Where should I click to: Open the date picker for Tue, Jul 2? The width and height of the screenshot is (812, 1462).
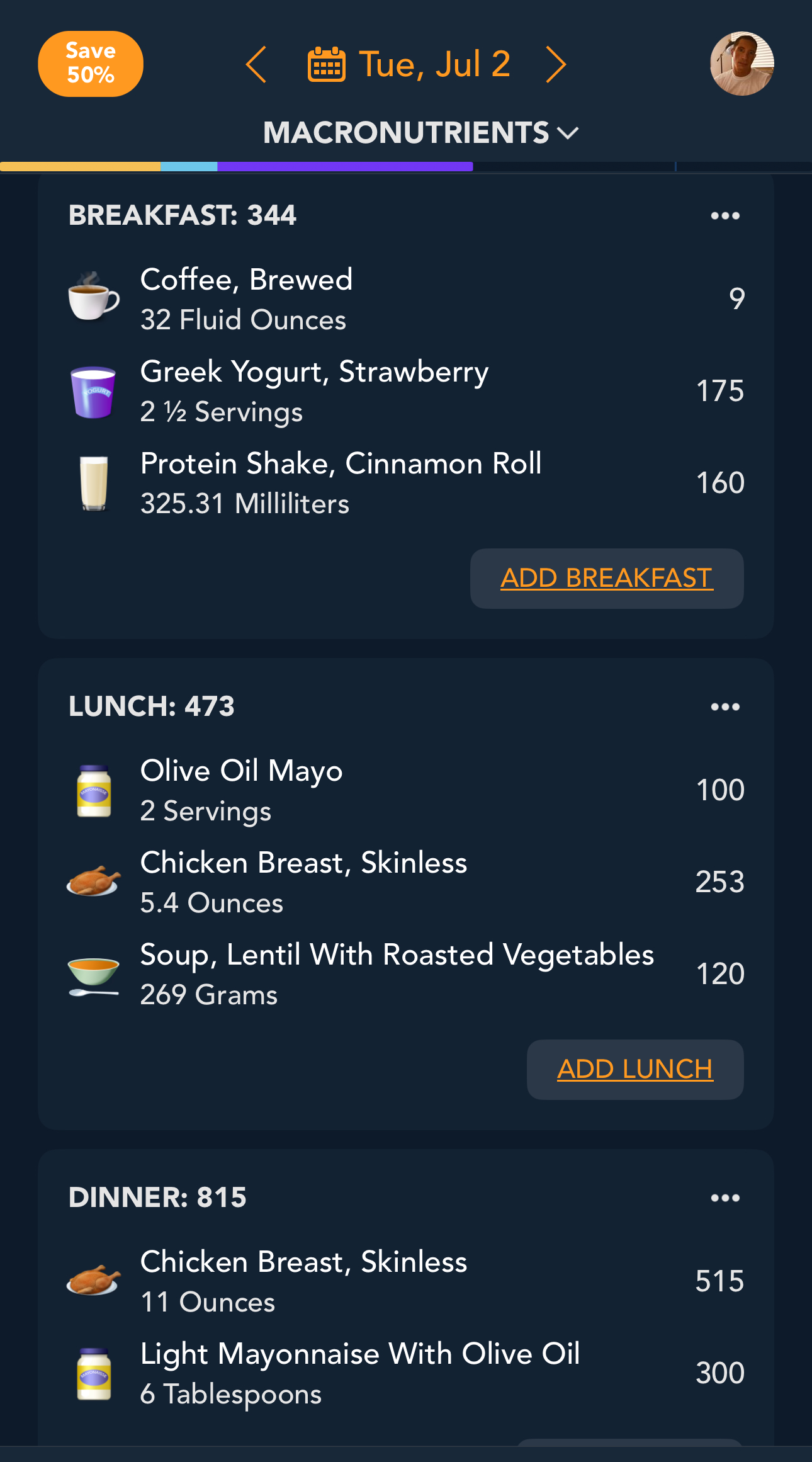(409, 64)
